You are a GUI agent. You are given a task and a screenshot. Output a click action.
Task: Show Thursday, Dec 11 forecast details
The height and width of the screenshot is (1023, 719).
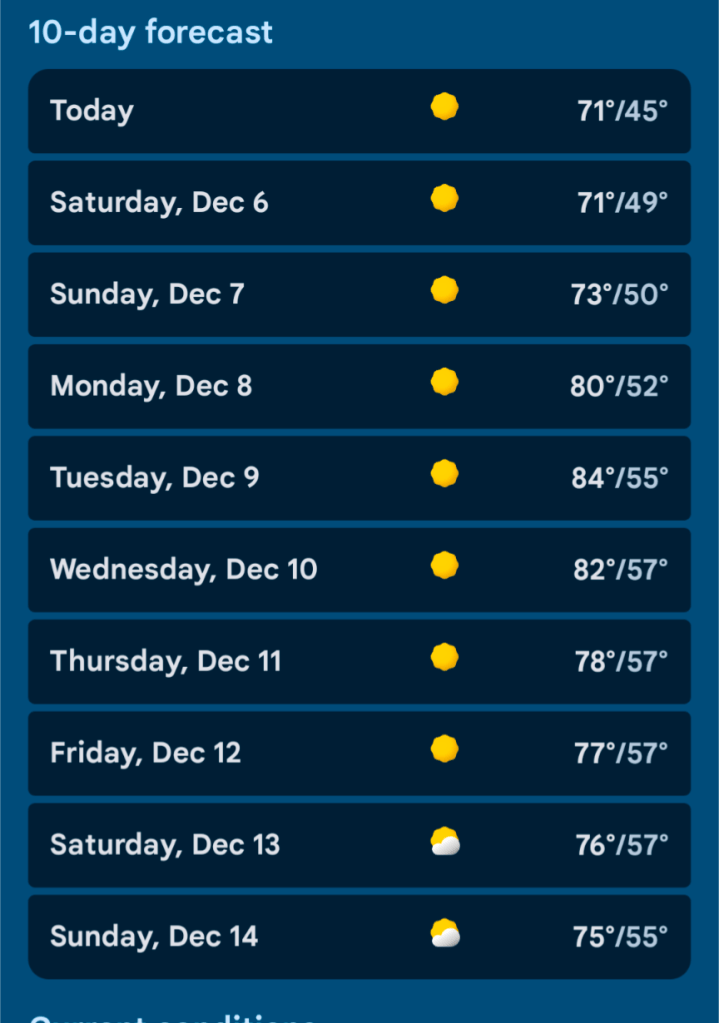pyautogui.click(x=359, y=661)
